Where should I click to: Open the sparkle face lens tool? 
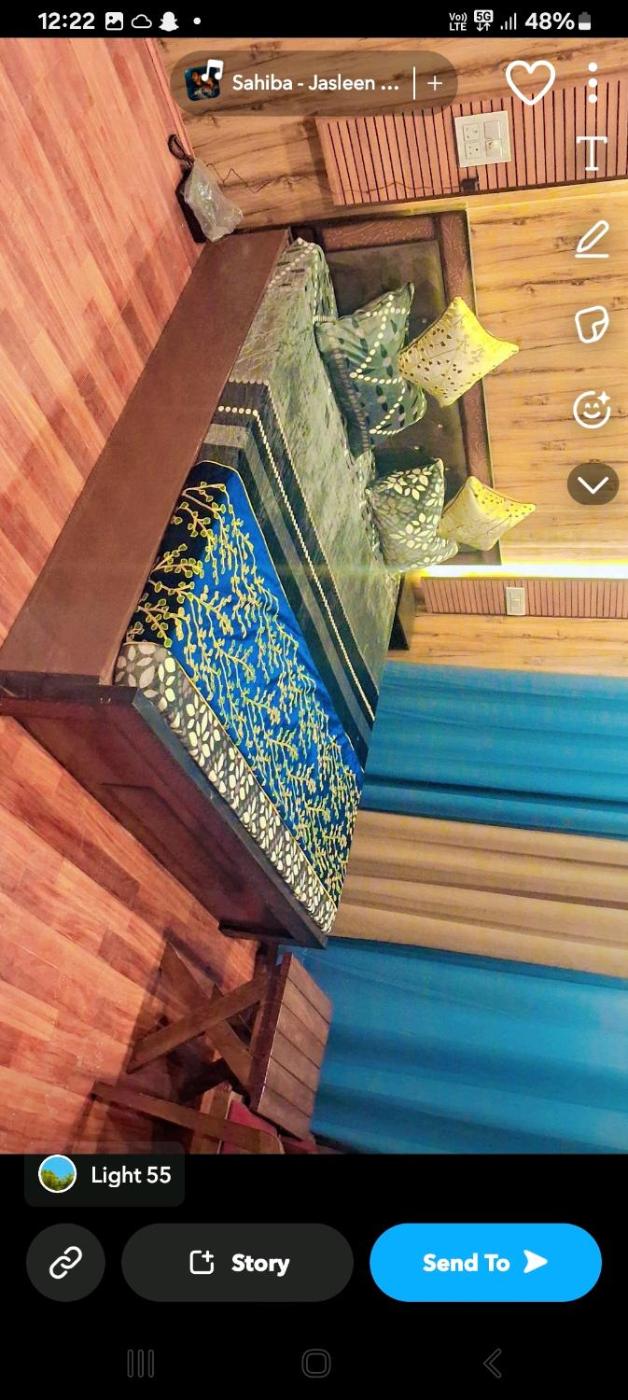(x=591, y=409)
